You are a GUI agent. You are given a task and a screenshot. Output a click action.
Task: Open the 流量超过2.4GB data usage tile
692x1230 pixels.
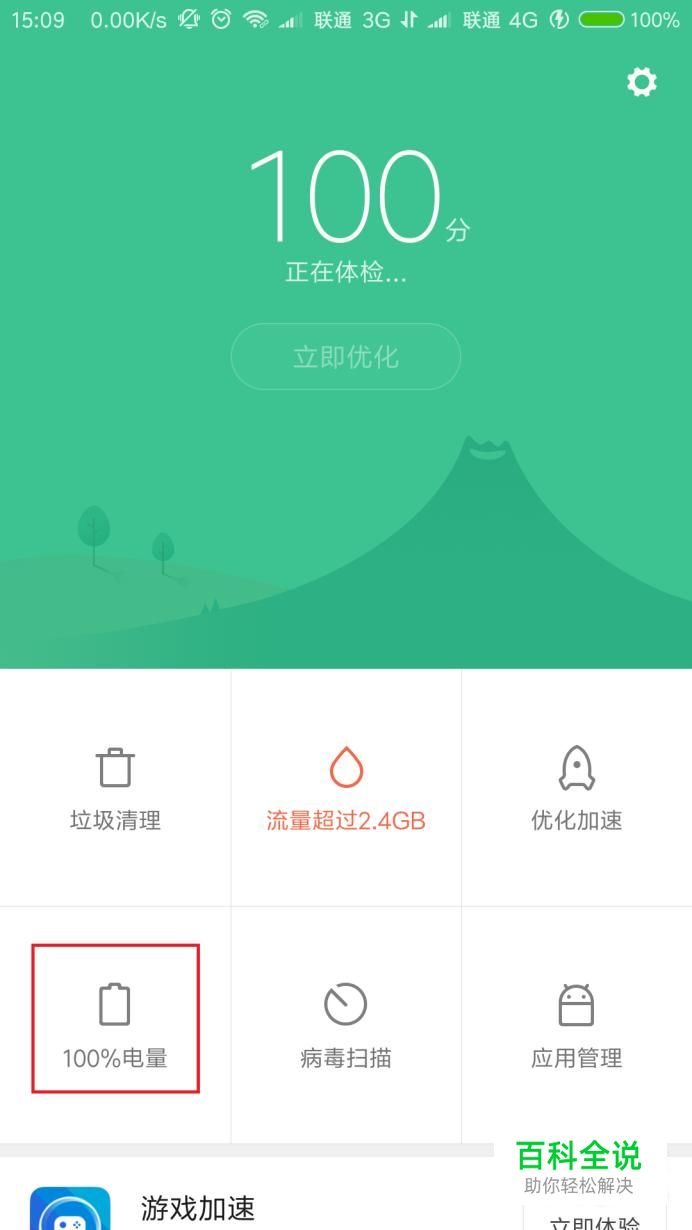click(346, 788)
